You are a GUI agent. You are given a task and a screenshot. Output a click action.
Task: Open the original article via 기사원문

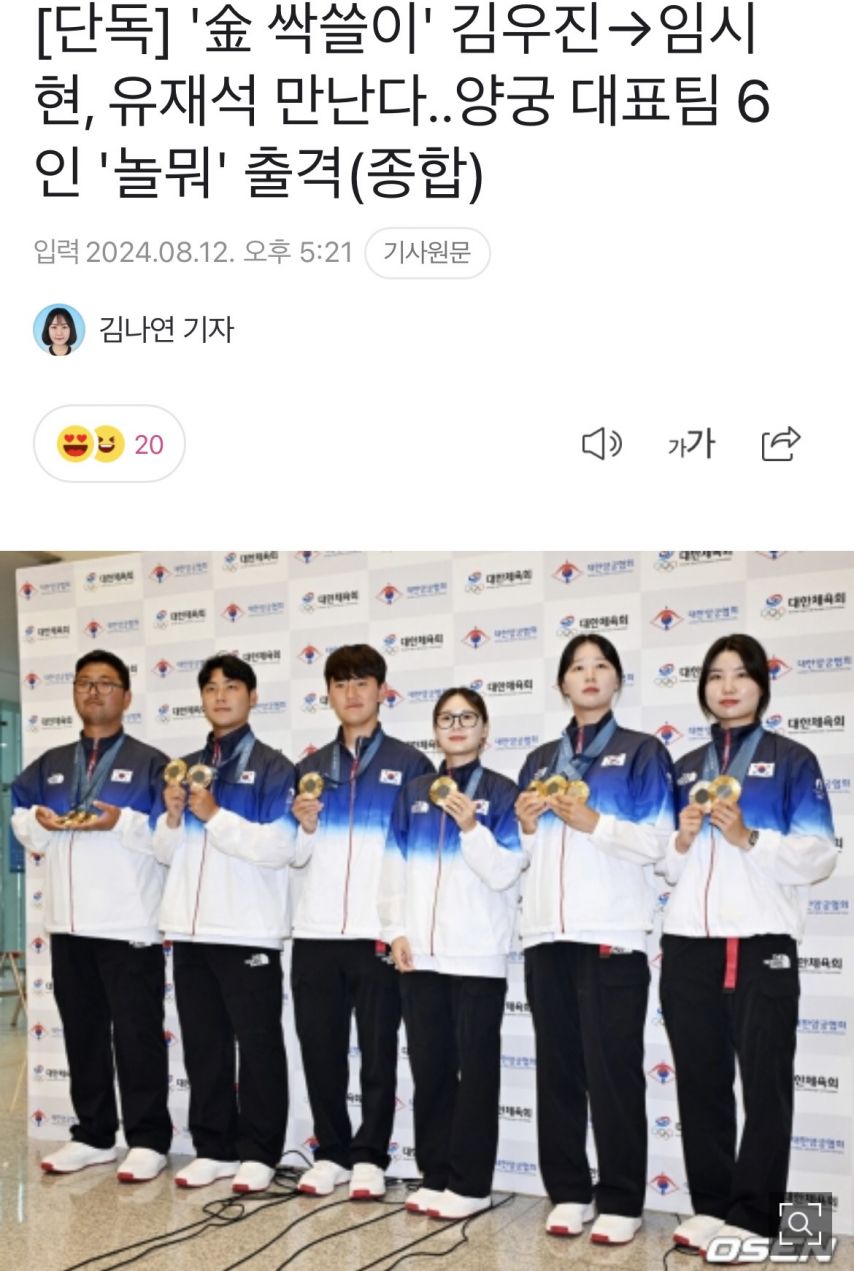click(x=427, y=253)
